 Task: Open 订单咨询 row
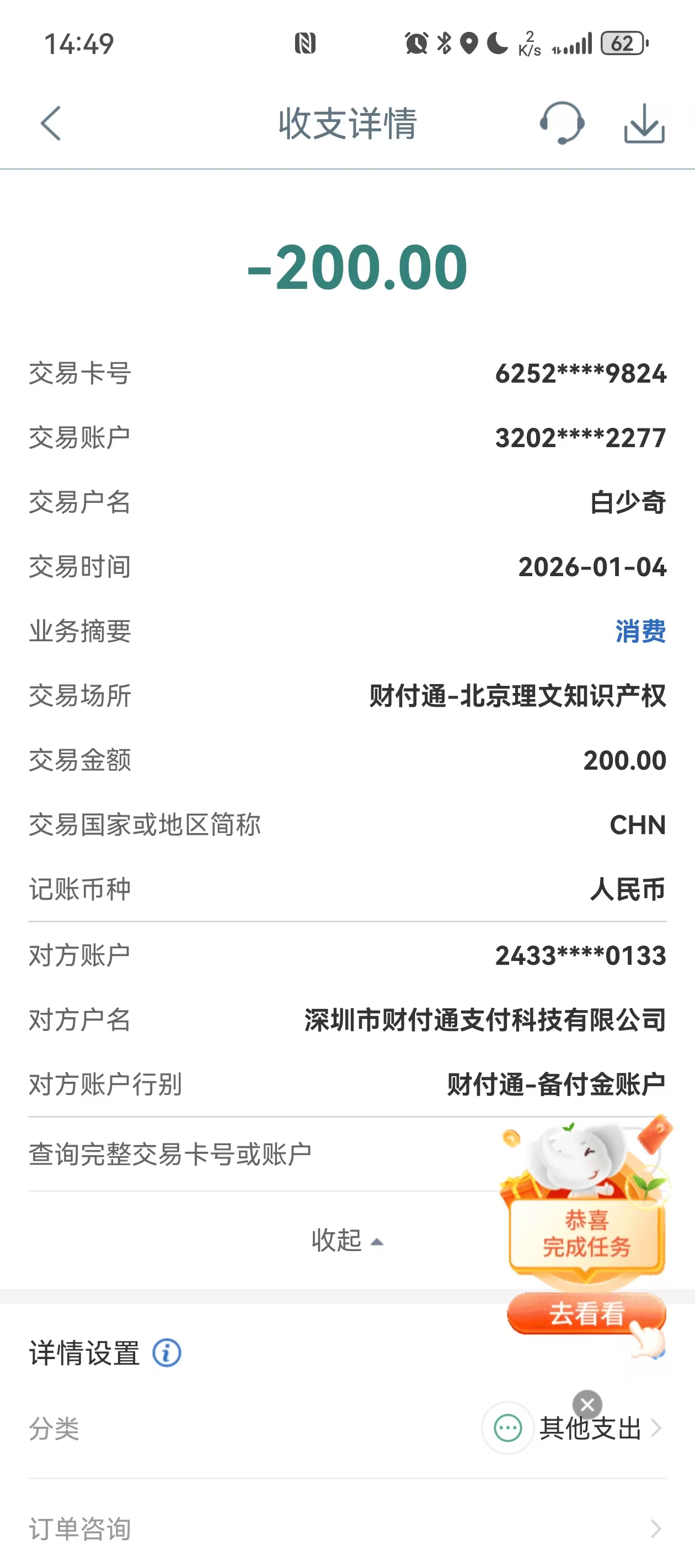pyautogui.click(x=347, y=1528)
